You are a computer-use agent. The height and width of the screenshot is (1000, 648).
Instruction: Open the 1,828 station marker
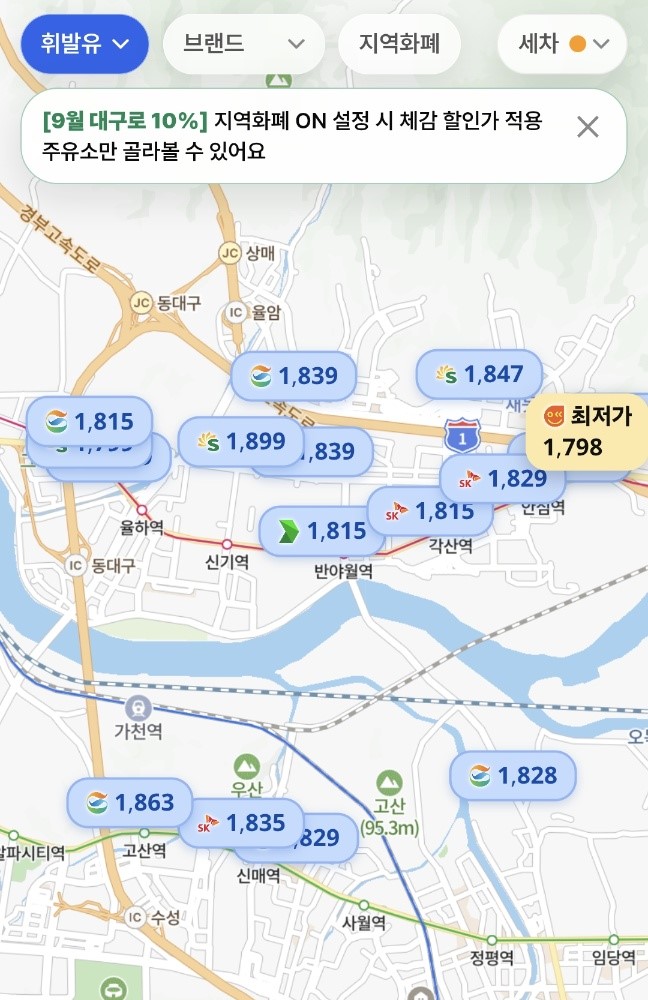(x=513, y=776)
